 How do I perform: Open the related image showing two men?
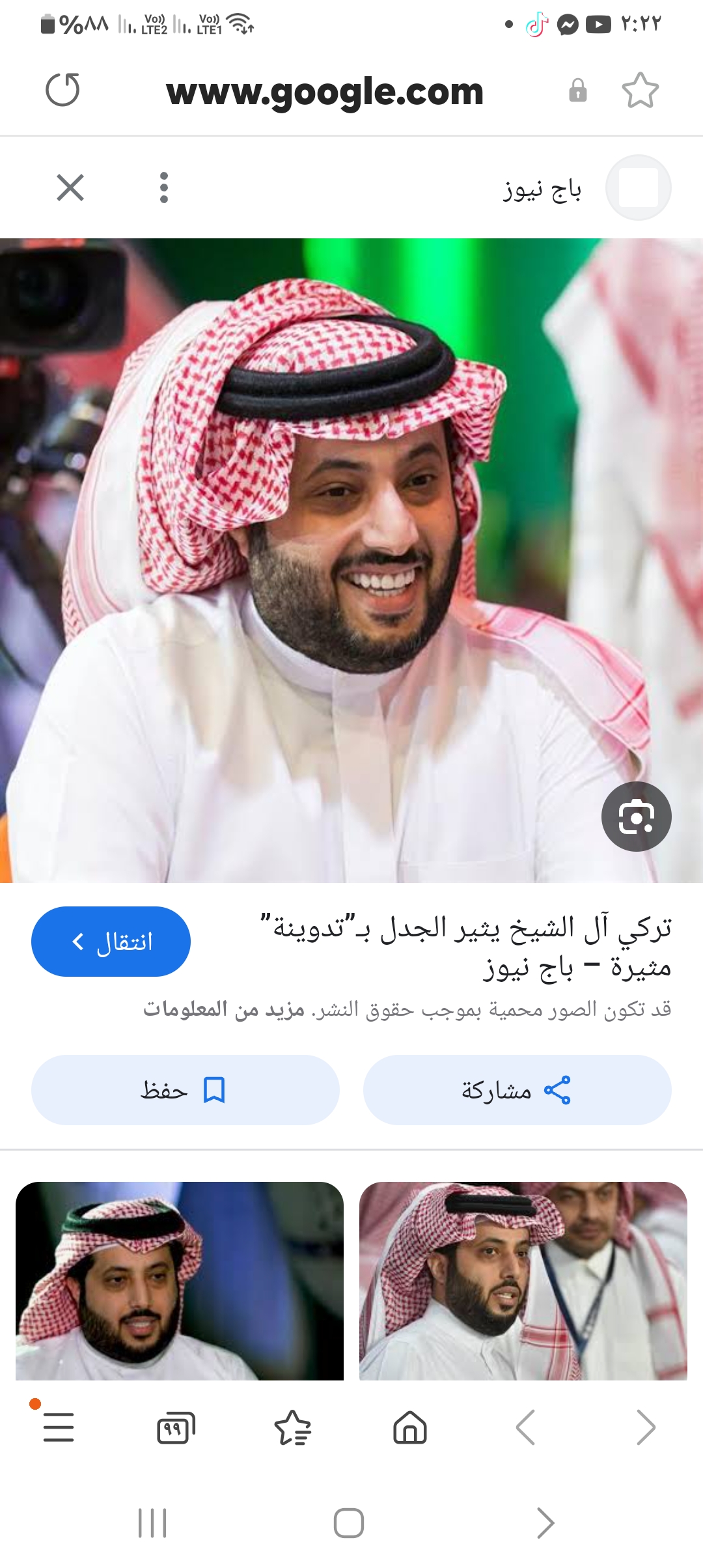pyautogui.click(x=523, y=1280)
